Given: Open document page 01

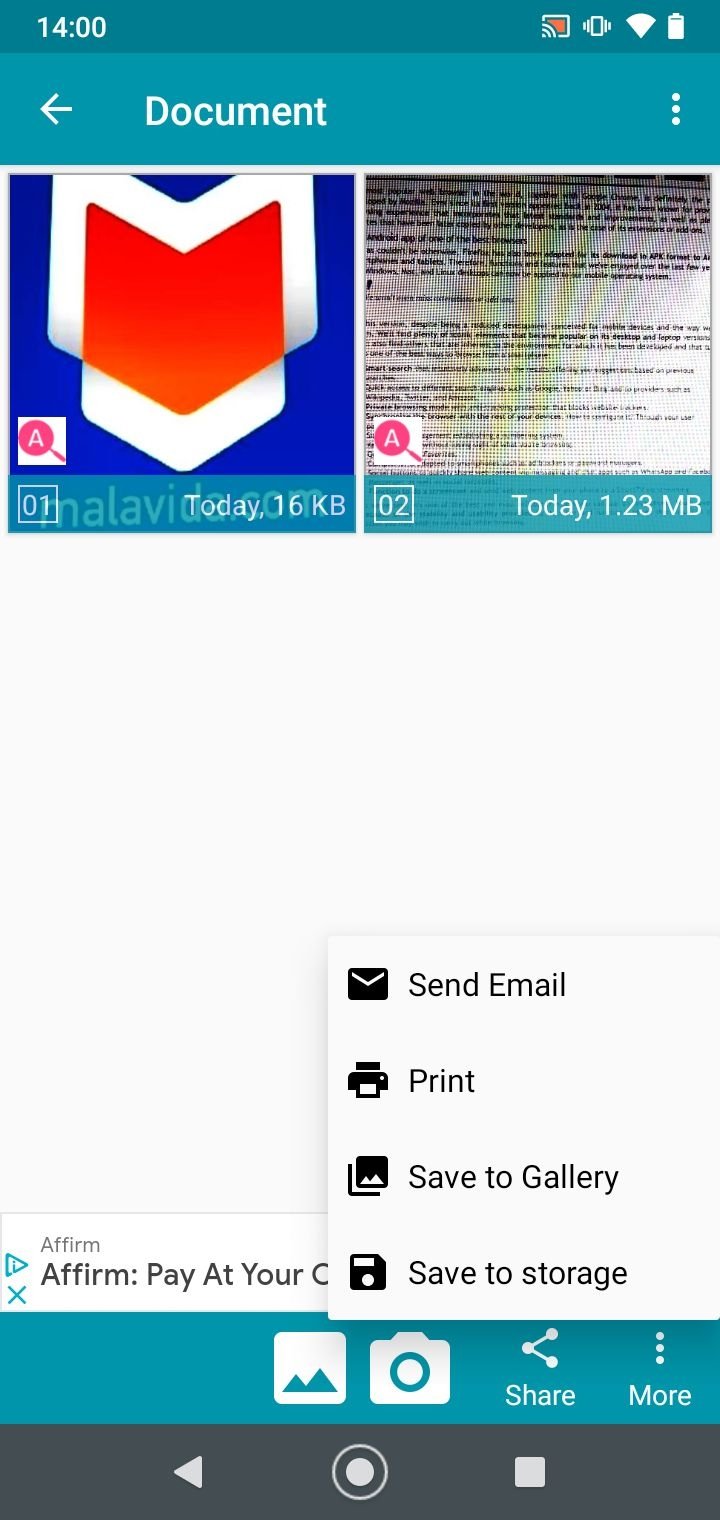Looking at the screenshot, I should coord(182,353).
